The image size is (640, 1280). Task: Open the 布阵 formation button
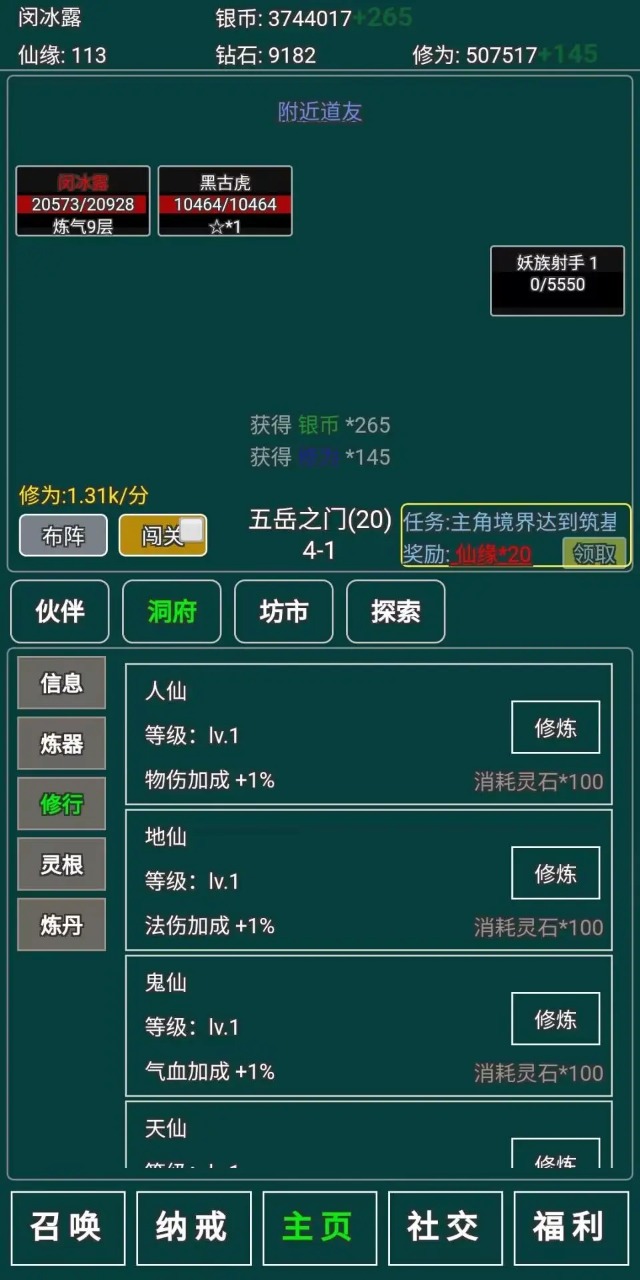[x=63, y=536]
